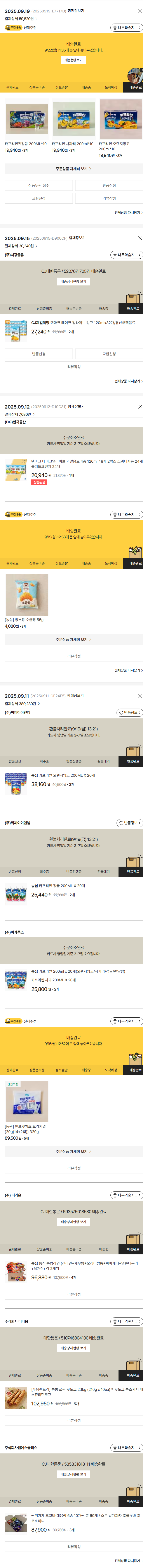The width and height of the screenshot is (143, 1568).
Task: Open payment details of 389,230원
Action: (21, 703)
